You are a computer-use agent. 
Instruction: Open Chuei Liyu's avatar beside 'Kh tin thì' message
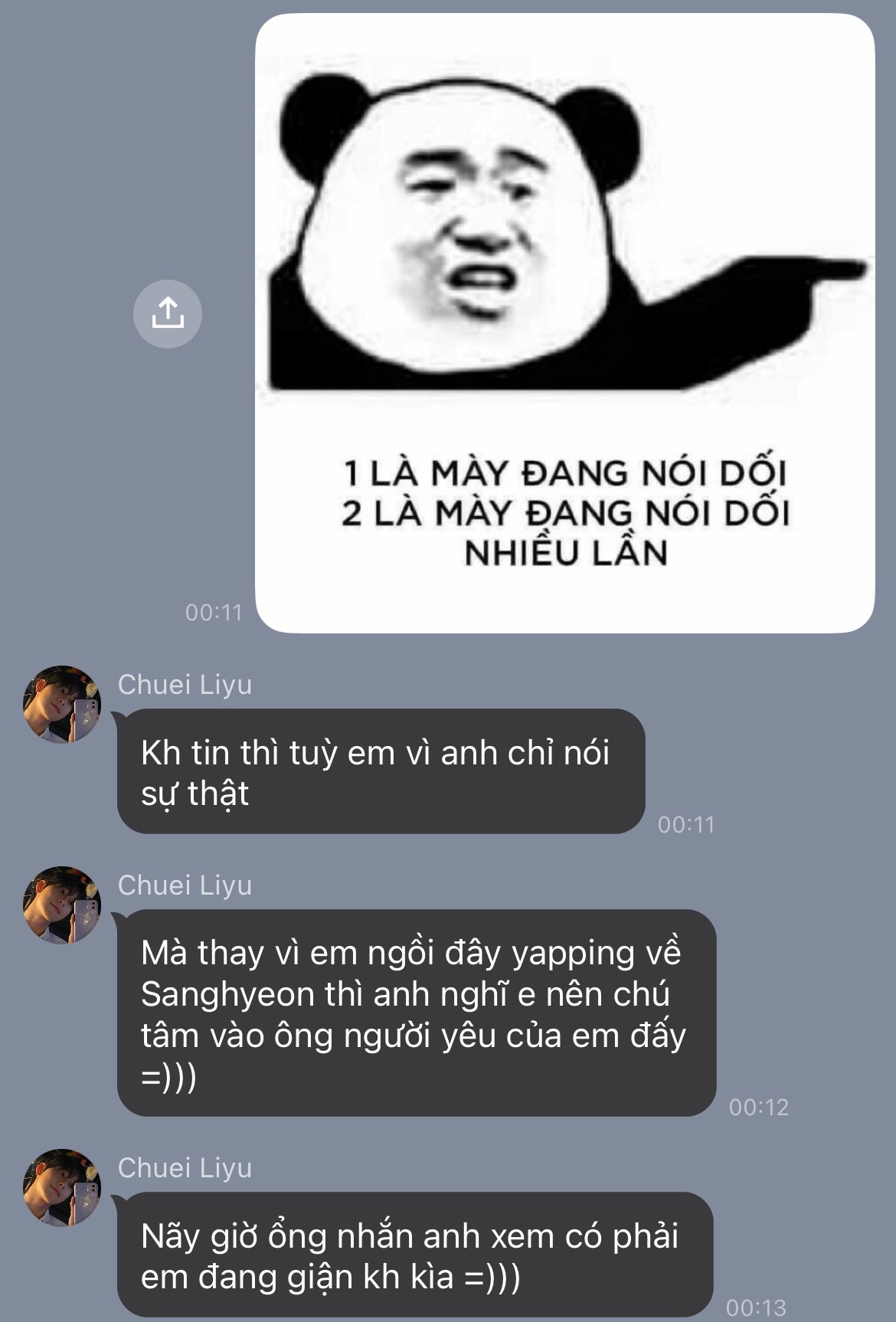[x=62, y=705]
